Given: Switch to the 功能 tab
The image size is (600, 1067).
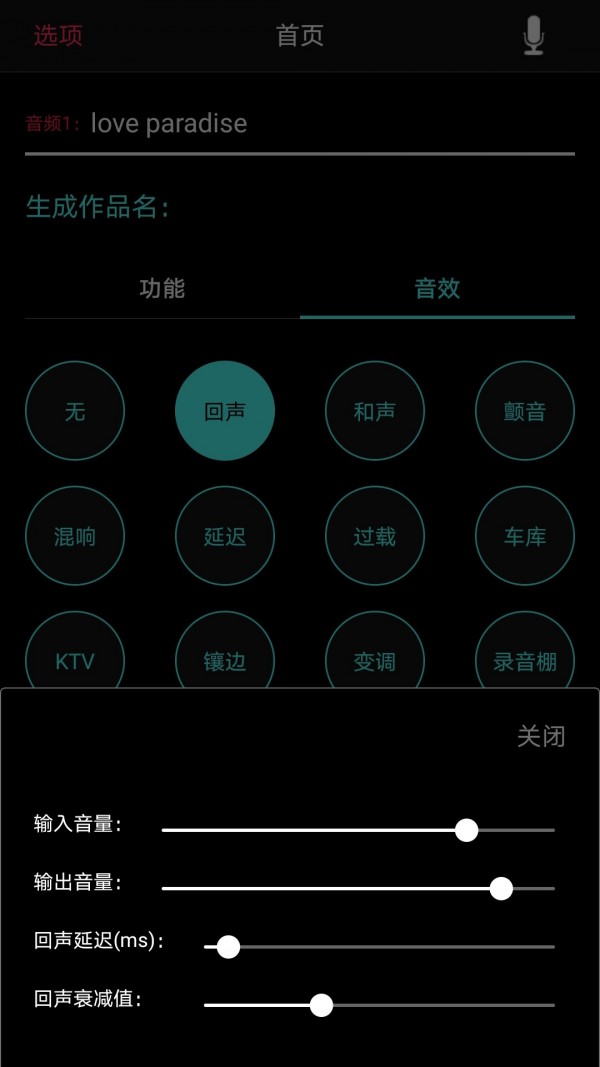Looking at the screenshot, I should 162,289.
